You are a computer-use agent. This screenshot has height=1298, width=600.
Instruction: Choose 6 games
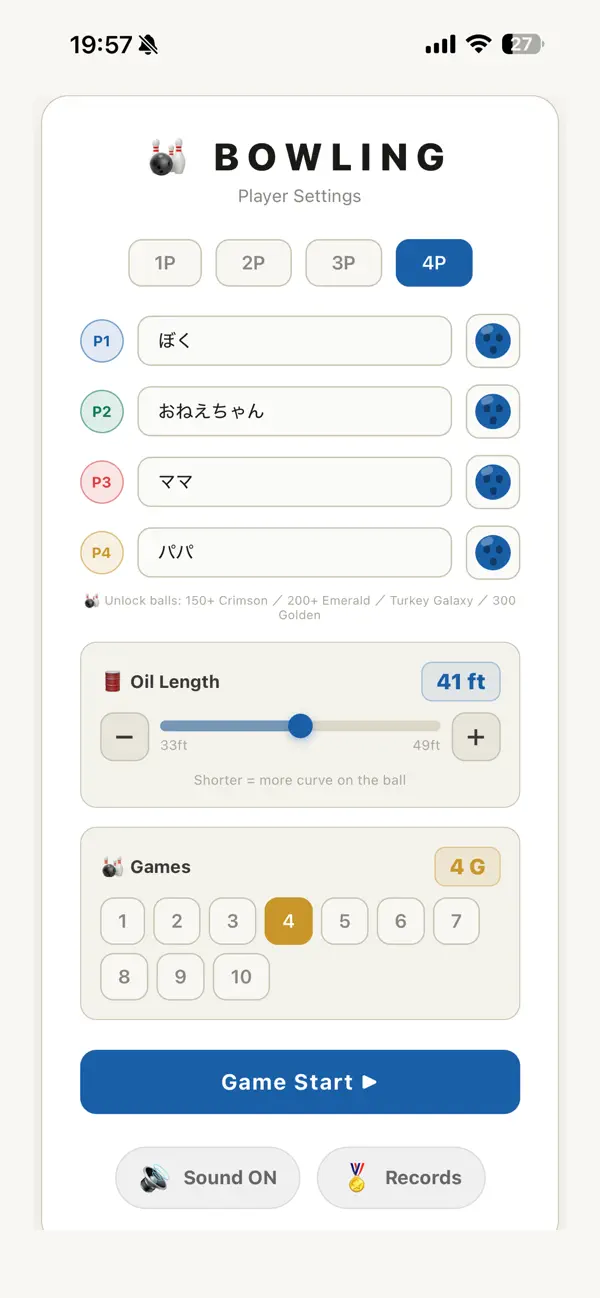click(x=401, y=921)
